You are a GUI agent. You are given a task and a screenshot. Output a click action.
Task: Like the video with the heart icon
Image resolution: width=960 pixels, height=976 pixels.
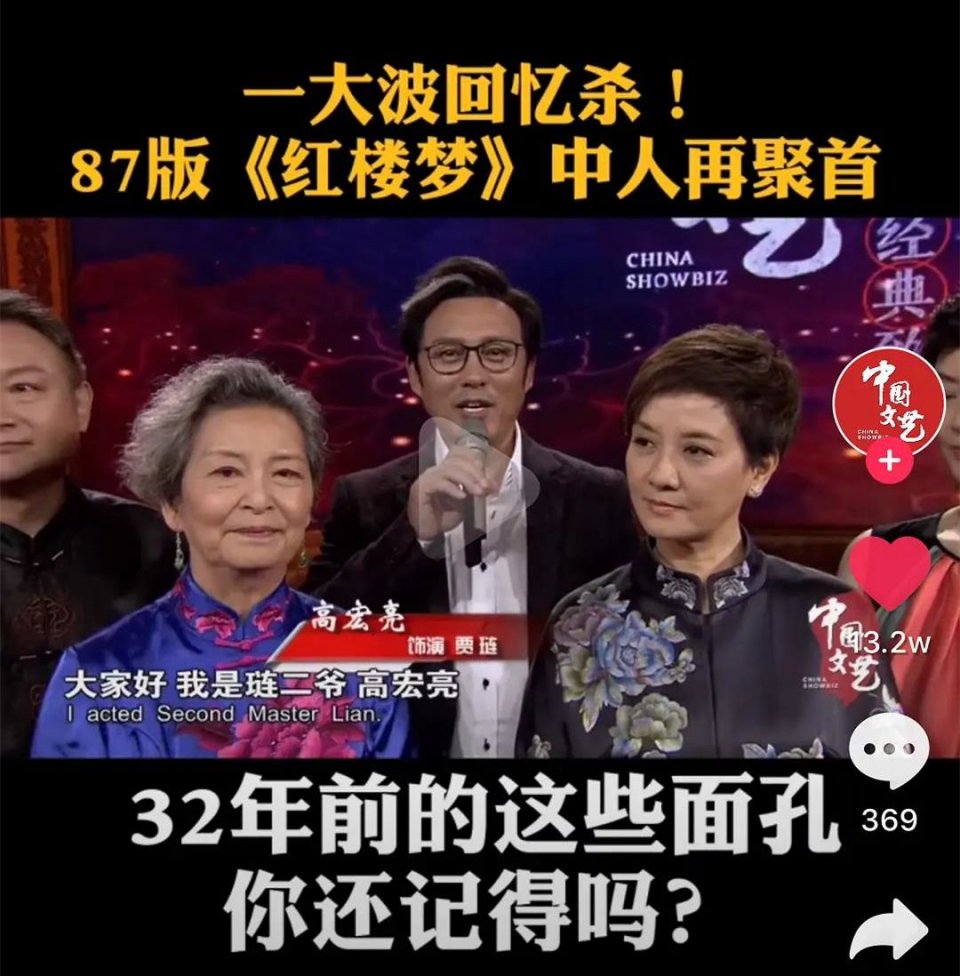[x=889, y=573]
